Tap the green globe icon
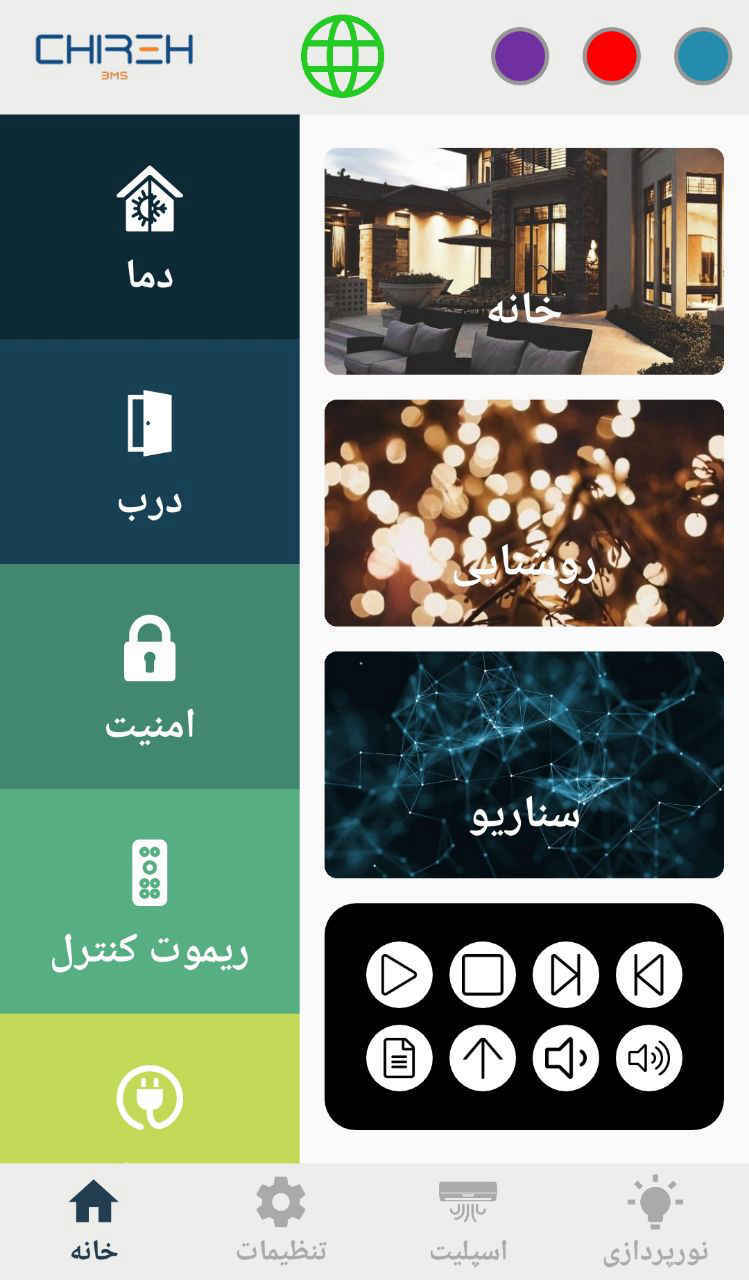 coord(342,56)
